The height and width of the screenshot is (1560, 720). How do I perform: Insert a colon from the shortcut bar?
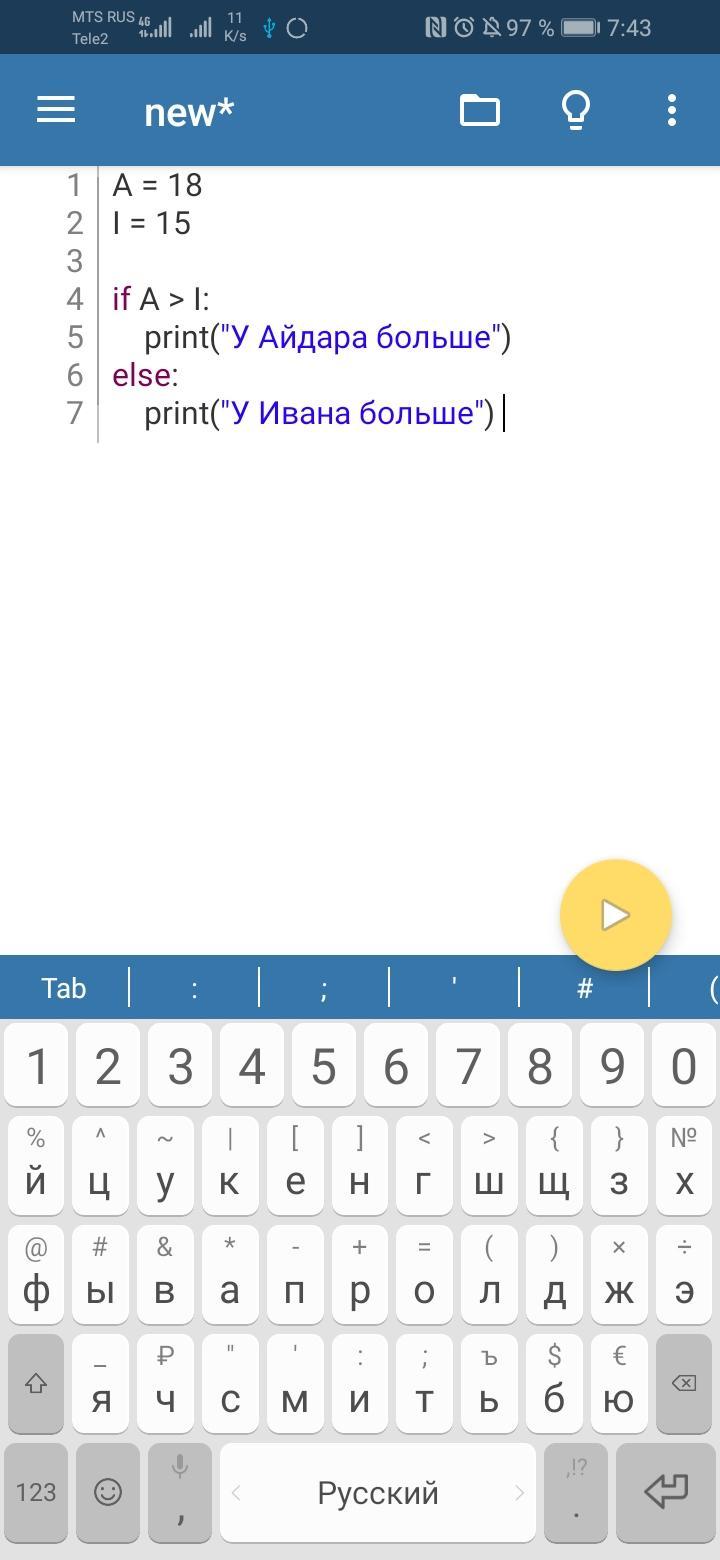194,988
